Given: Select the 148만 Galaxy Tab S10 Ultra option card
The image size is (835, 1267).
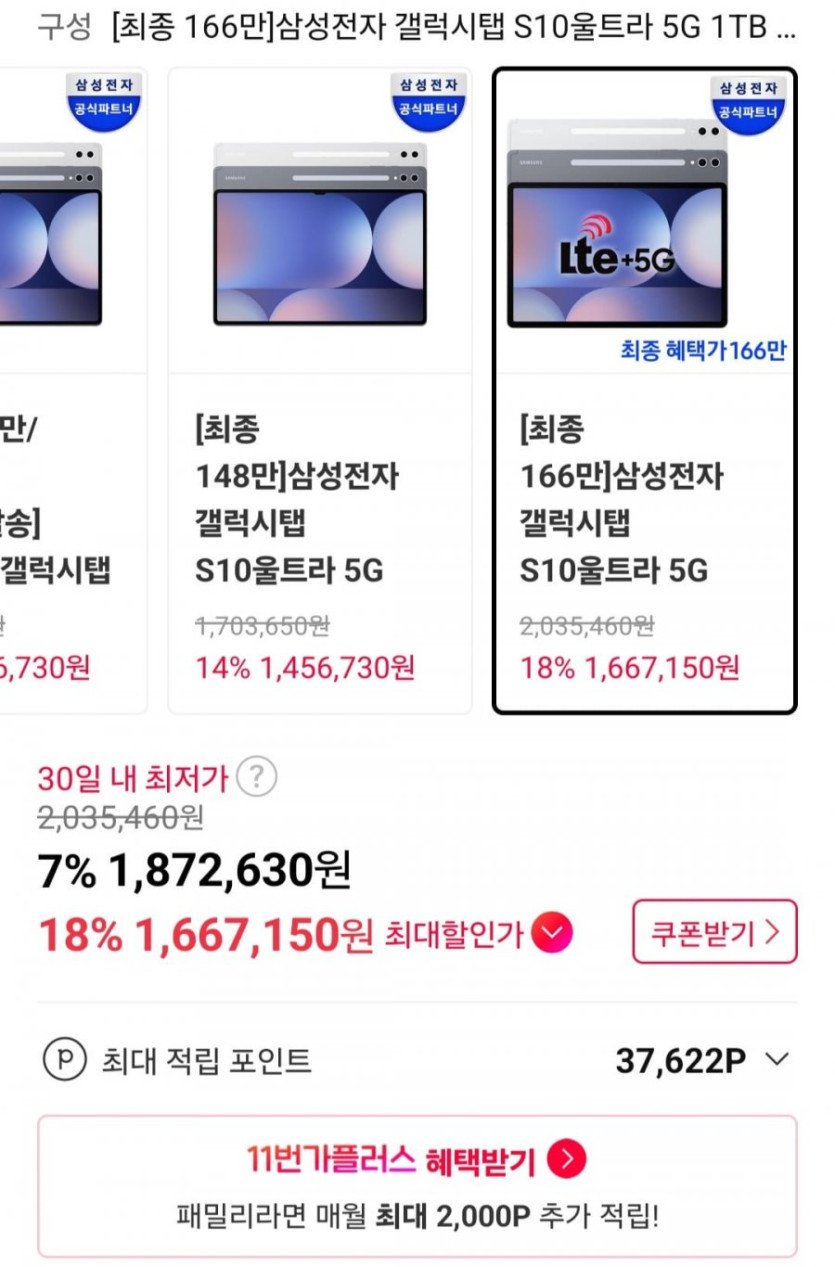Looking at the screenshot, I should tap(319, 390).
